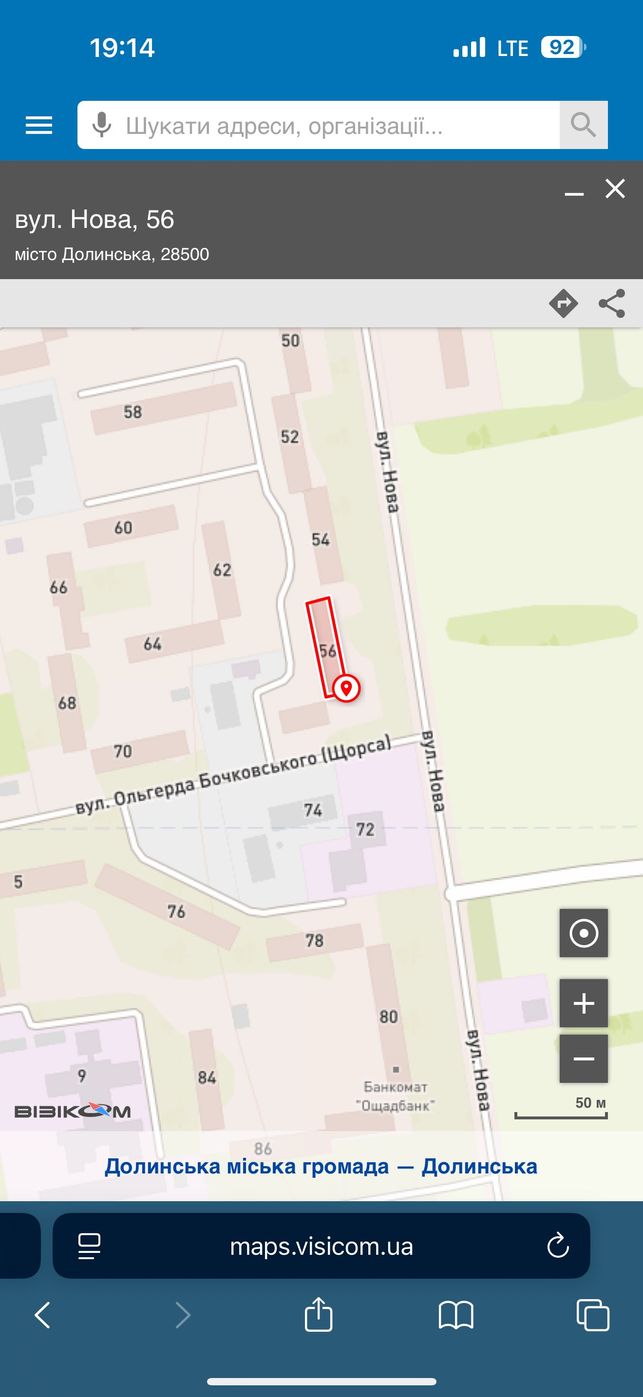The image size is (643, 1397).
Task: Close the address info panel
Action: pyautogui.click(x=615, y=188)
